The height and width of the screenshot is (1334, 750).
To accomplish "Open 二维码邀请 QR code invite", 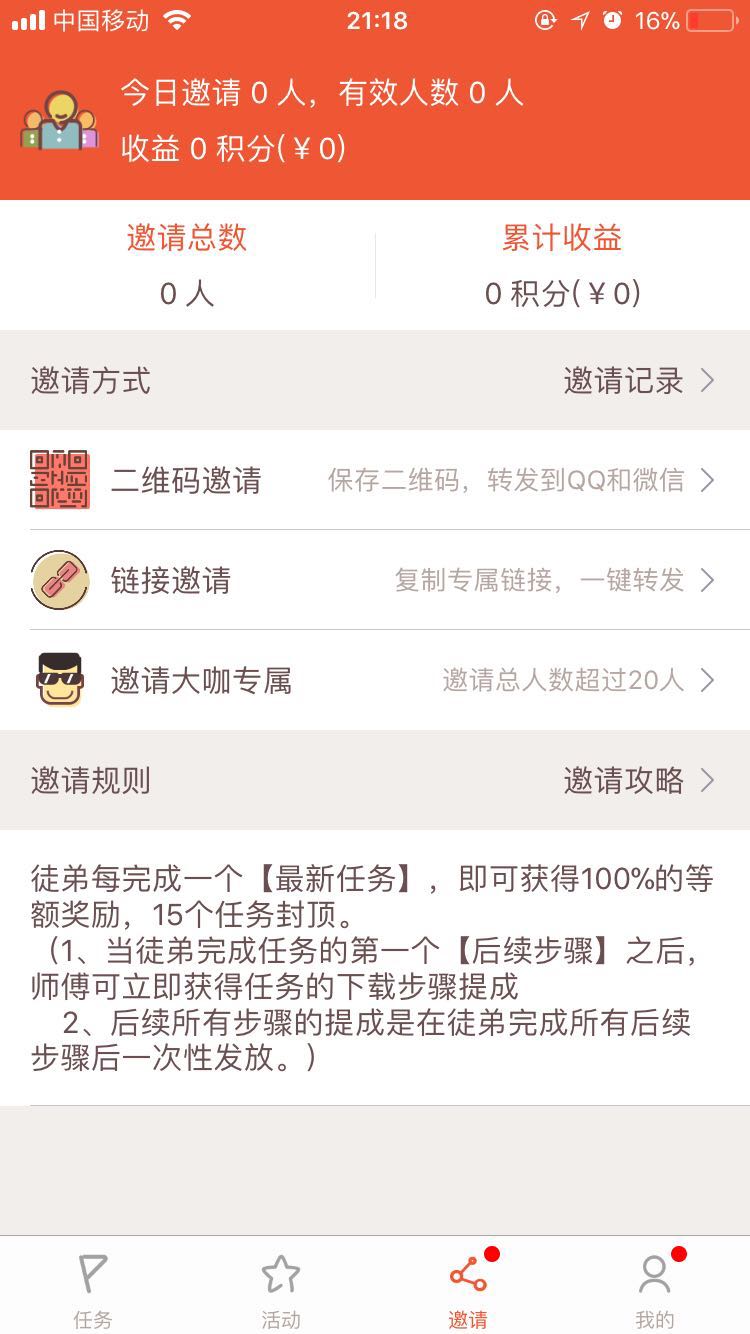I will coord(375,480).
